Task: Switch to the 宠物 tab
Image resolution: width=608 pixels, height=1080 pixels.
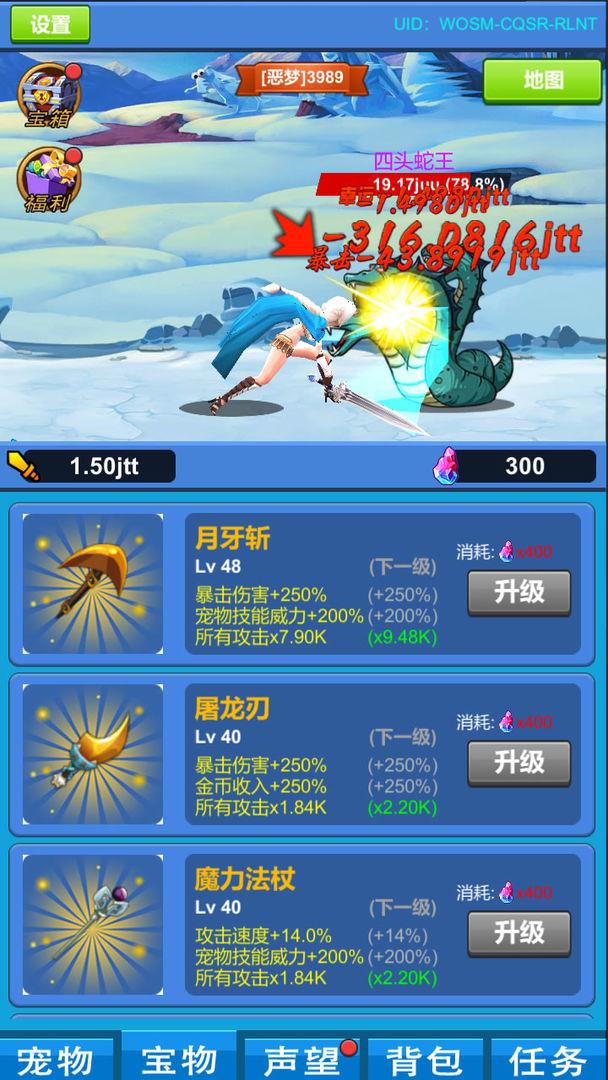Action: coord(57,1059)
